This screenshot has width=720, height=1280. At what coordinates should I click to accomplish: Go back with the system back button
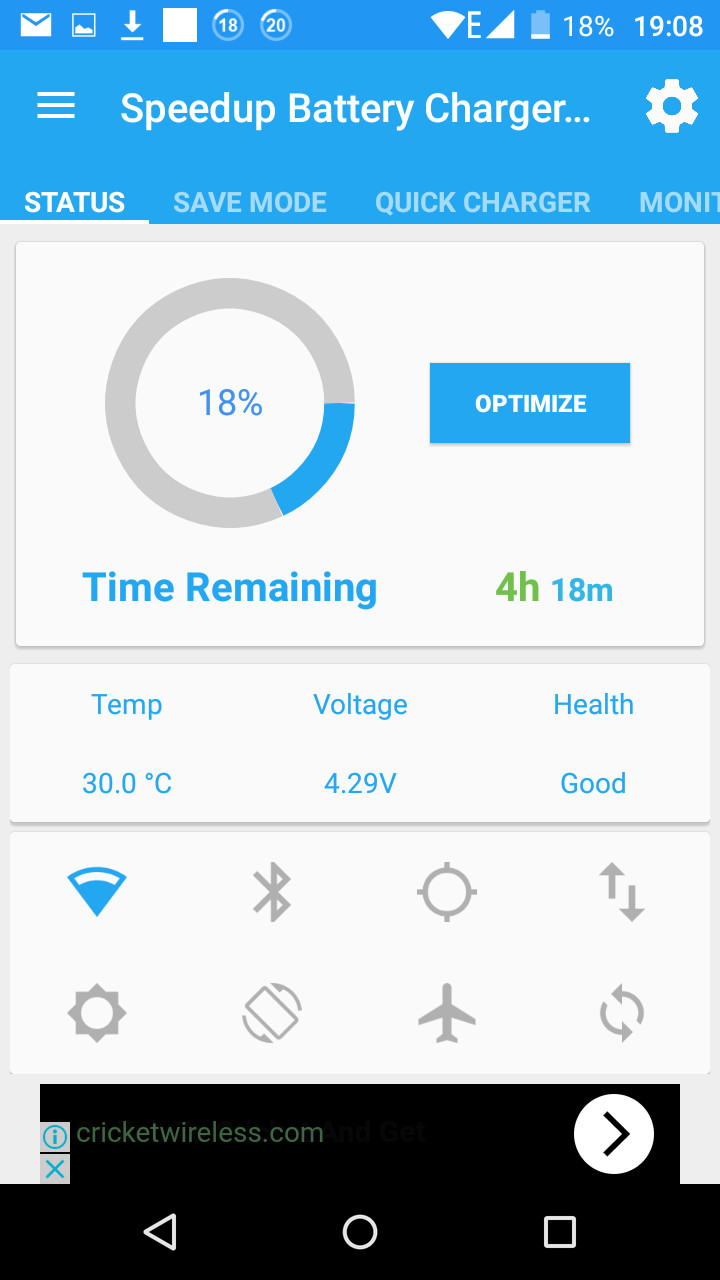160,1232
